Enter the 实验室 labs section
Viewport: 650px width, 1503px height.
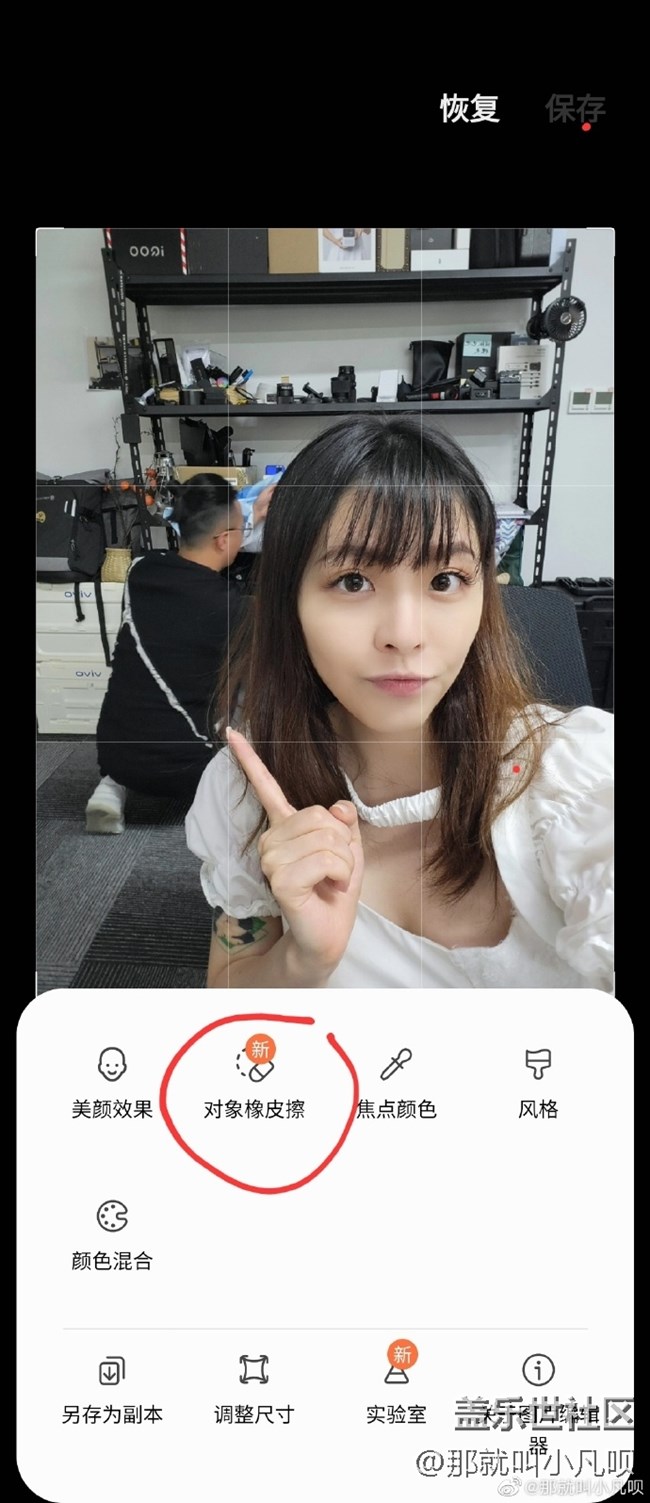tap(396, 1387)
